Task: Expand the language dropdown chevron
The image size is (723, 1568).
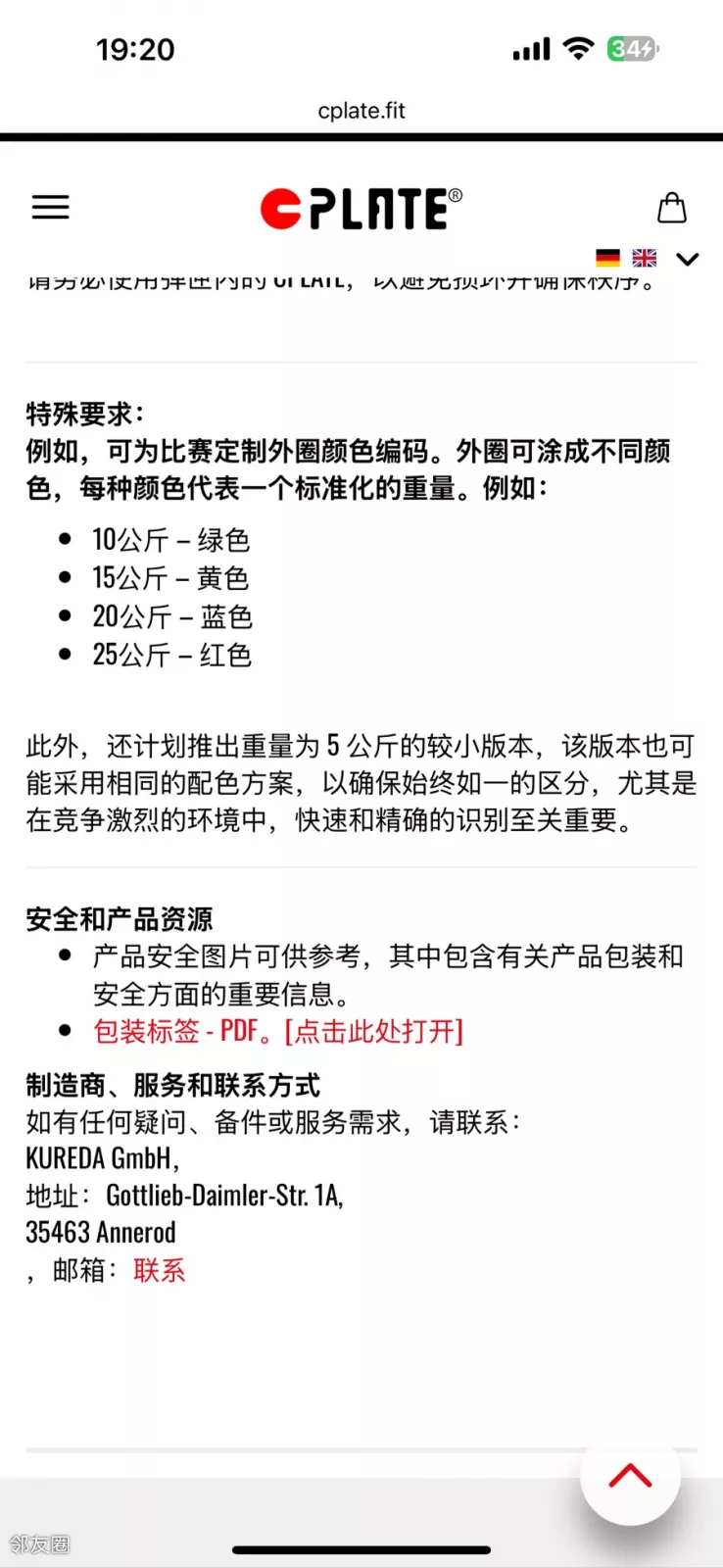Action: coord(688,259)
